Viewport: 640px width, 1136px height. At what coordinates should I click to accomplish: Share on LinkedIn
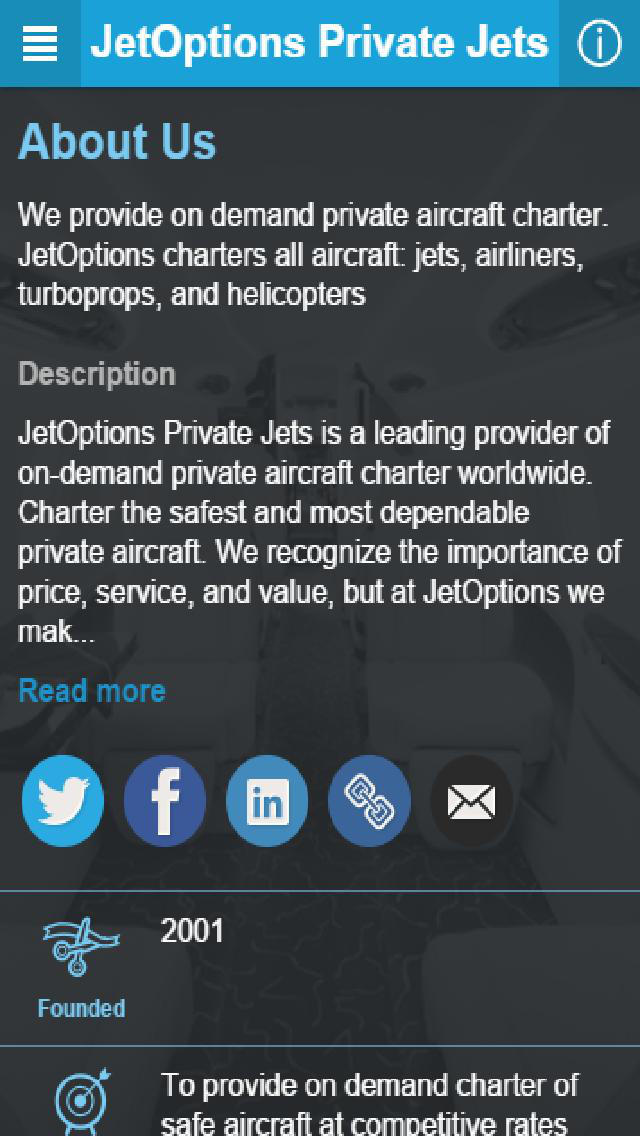267,801
